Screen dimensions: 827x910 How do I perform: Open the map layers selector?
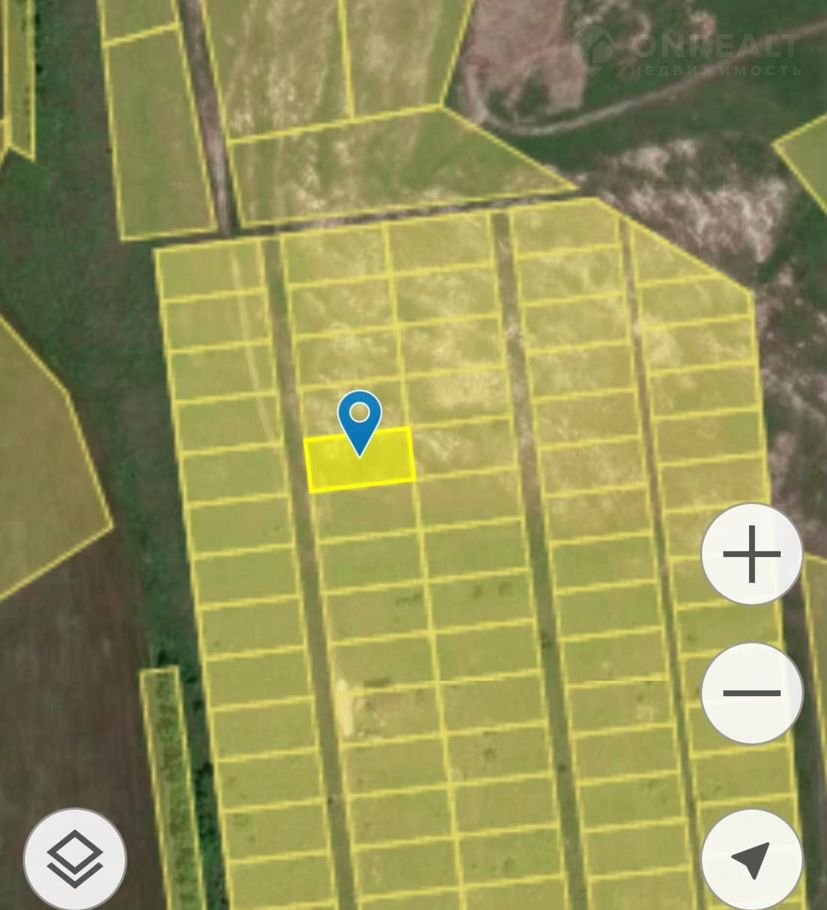click(x=75, y=858)
